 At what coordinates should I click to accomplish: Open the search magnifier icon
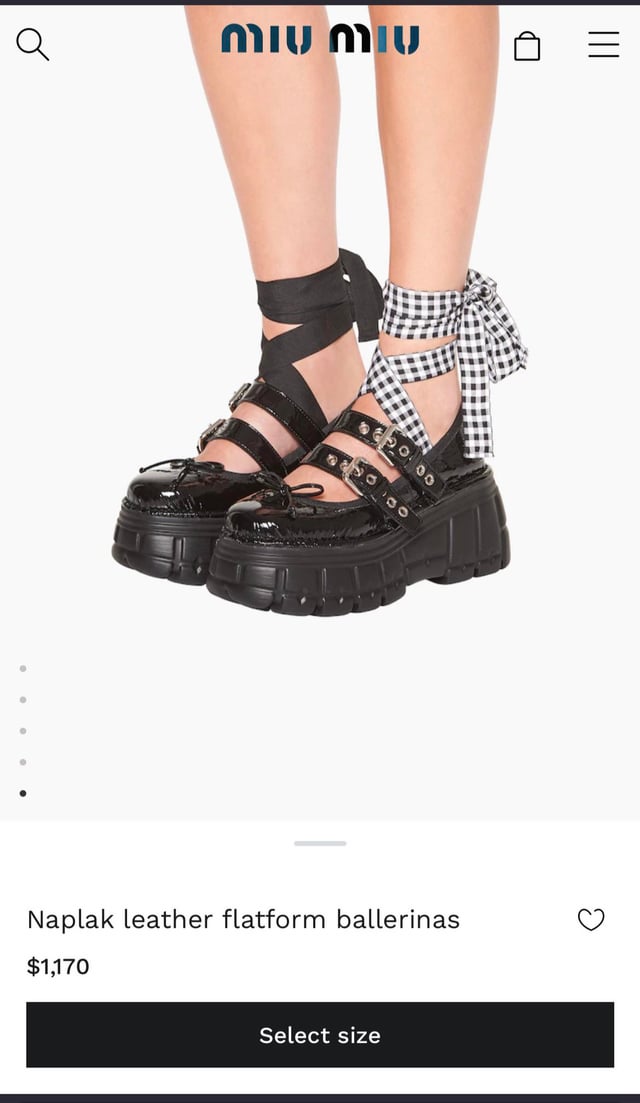pos(32,44)
